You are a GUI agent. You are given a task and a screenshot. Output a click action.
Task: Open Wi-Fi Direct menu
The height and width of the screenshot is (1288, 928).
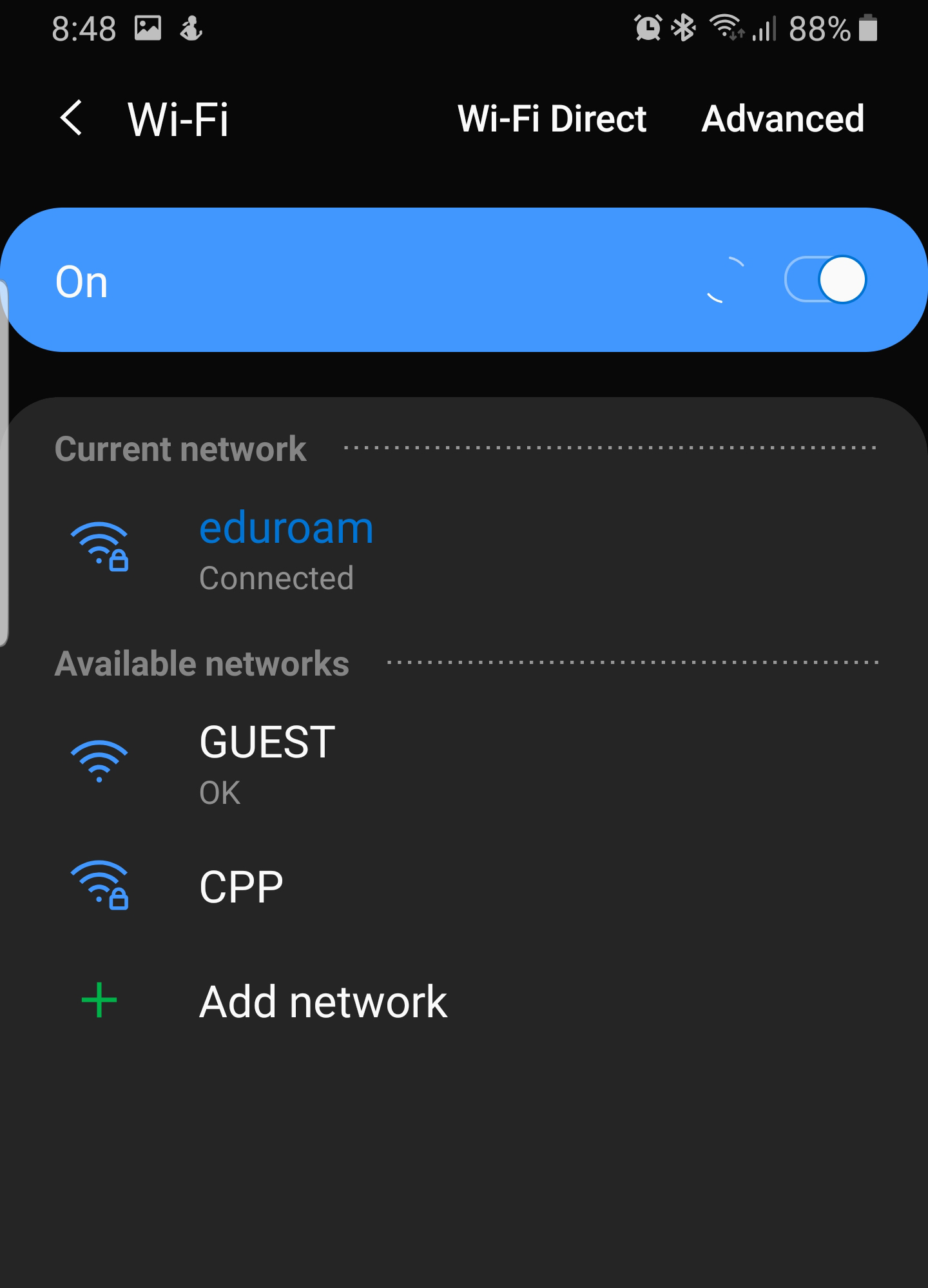click(x=552, y=119)
